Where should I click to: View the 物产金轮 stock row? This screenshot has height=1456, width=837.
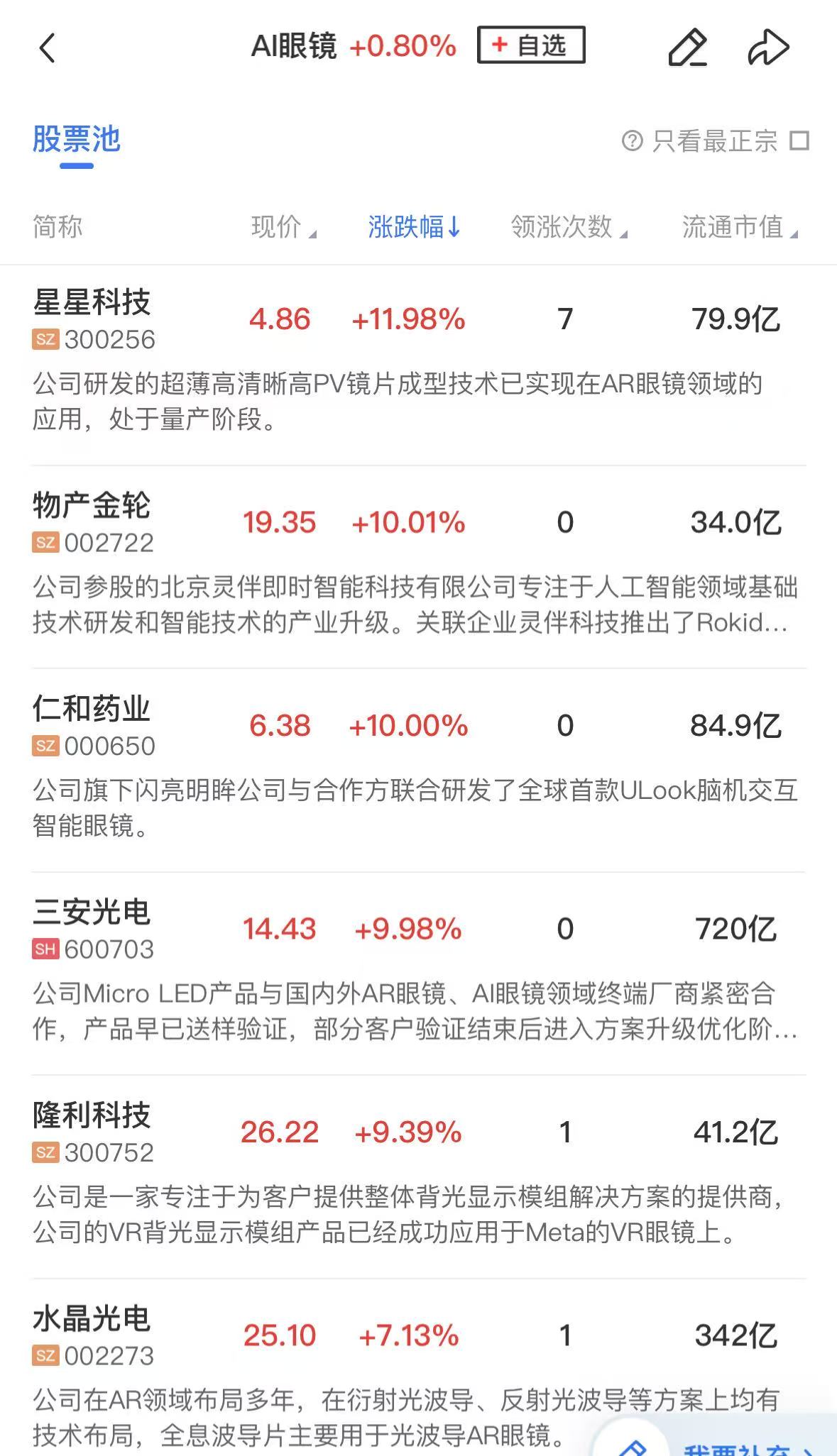92,522
